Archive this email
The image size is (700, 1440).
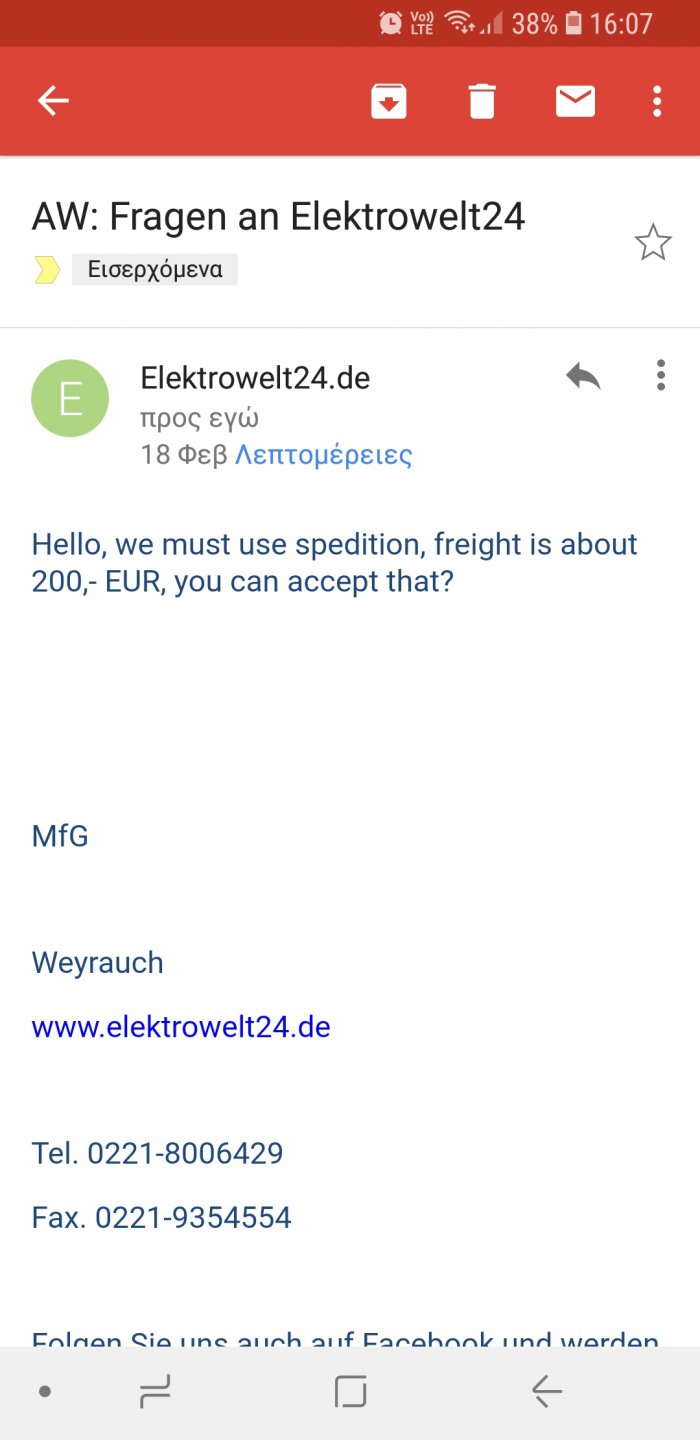click(x=389, y=101)
